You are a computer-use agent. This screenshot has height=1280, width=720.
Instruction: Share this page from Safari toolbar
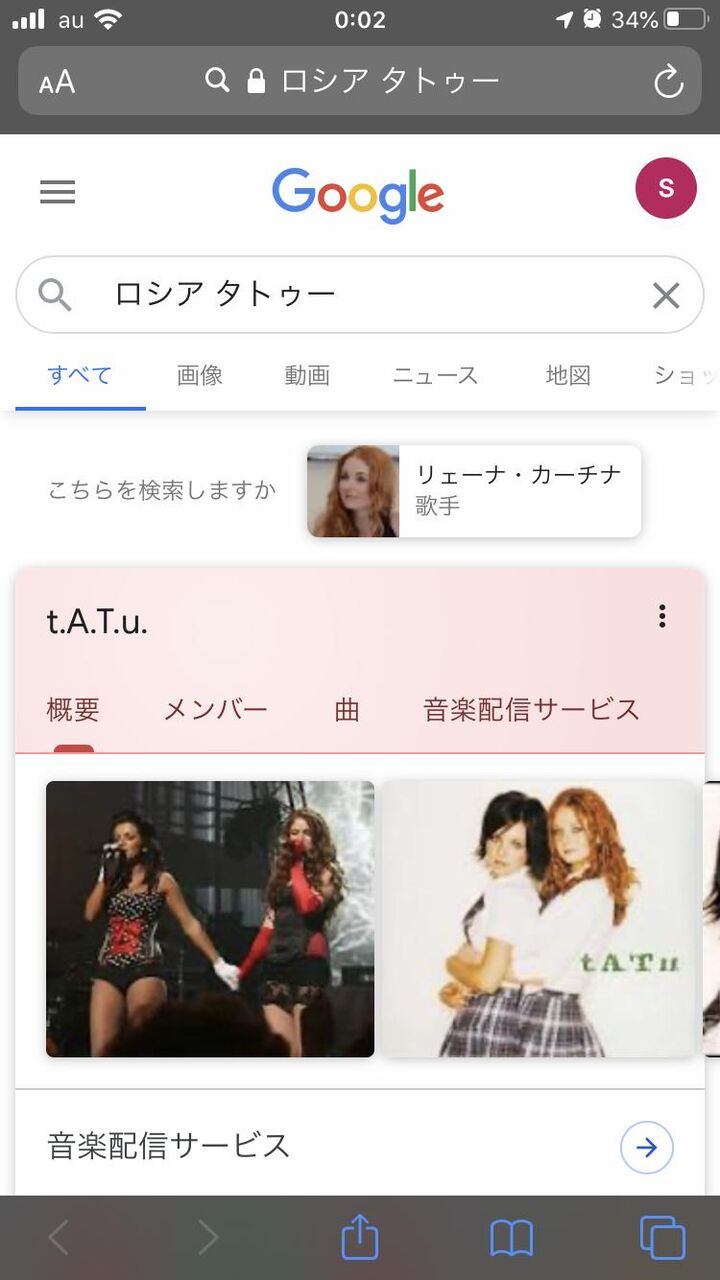[360, 1239]
